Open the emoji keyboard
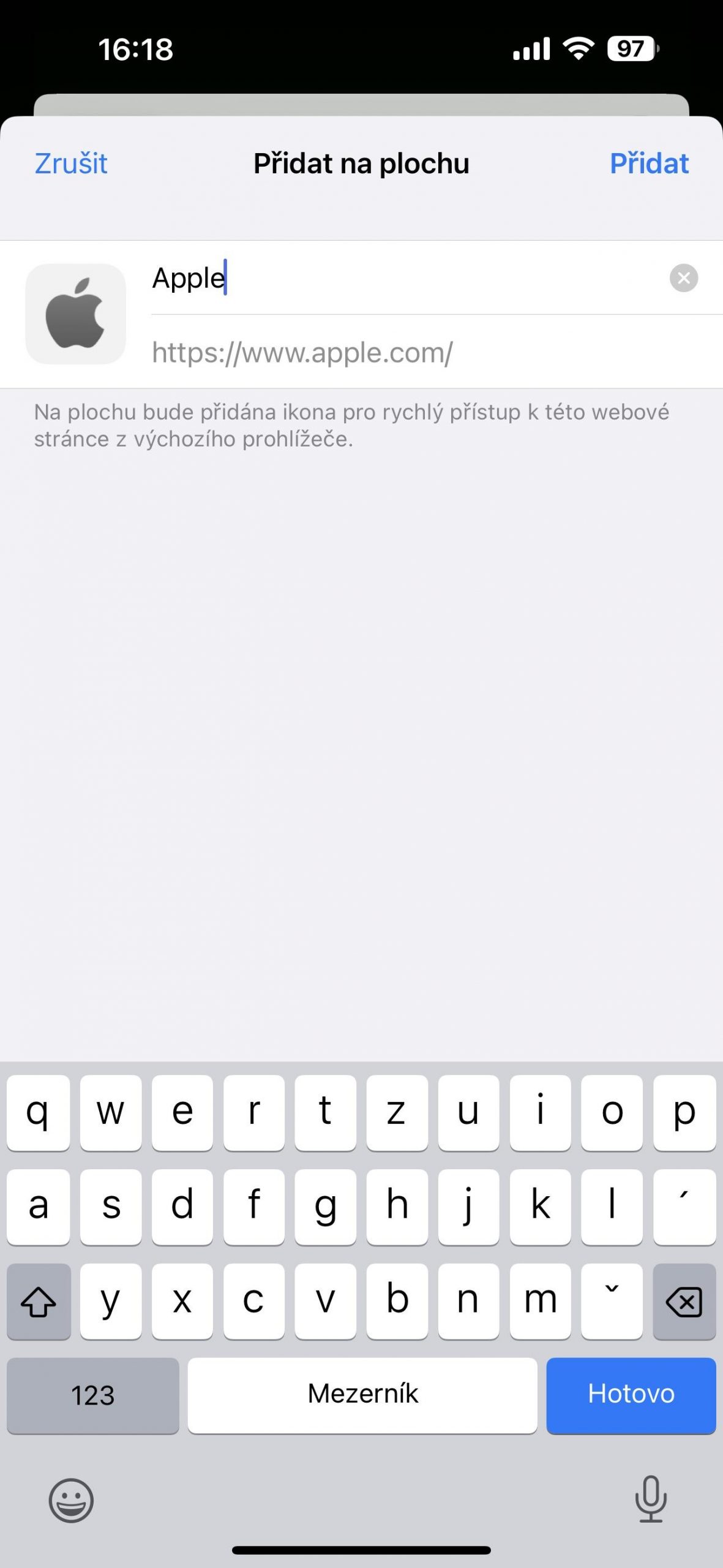This screenshot has width=723, height=1568. pyautogui.click(x=71, y=1499)
